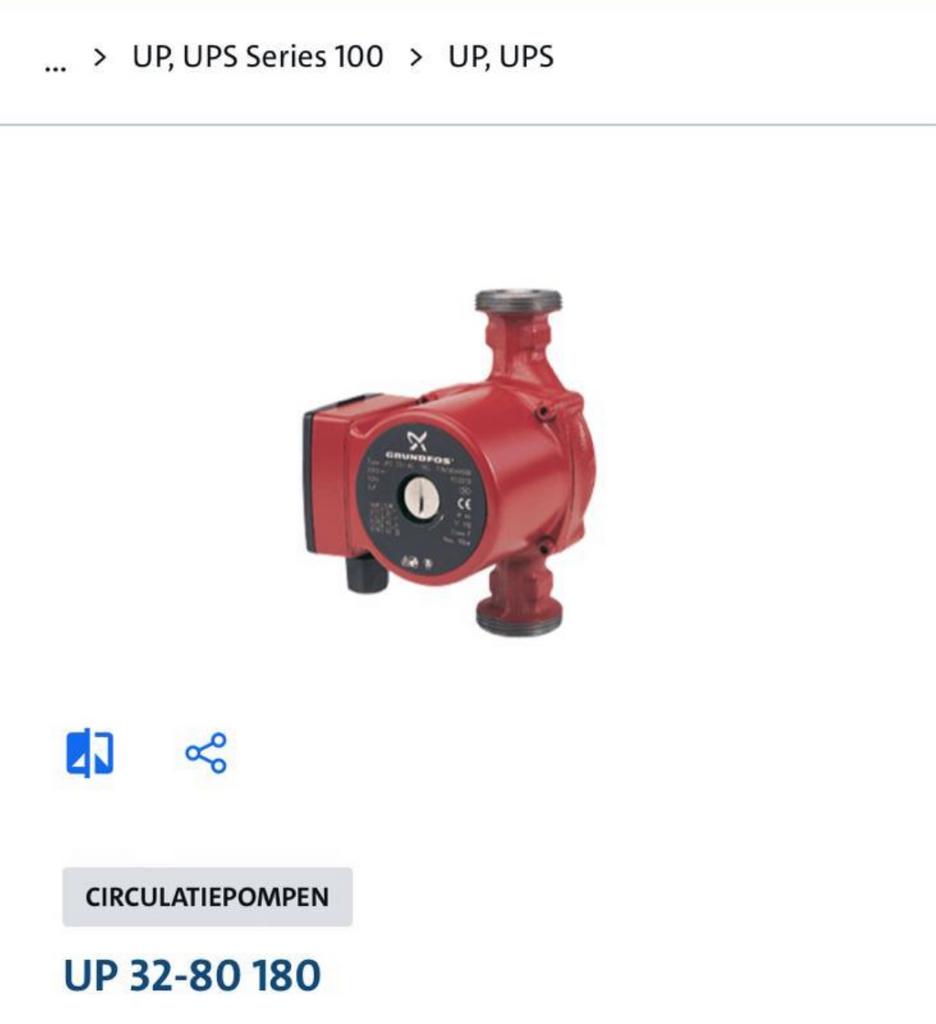
Task: Click the CIRCULATIEPOMPEN category label
Action: [x=205, y=897]
